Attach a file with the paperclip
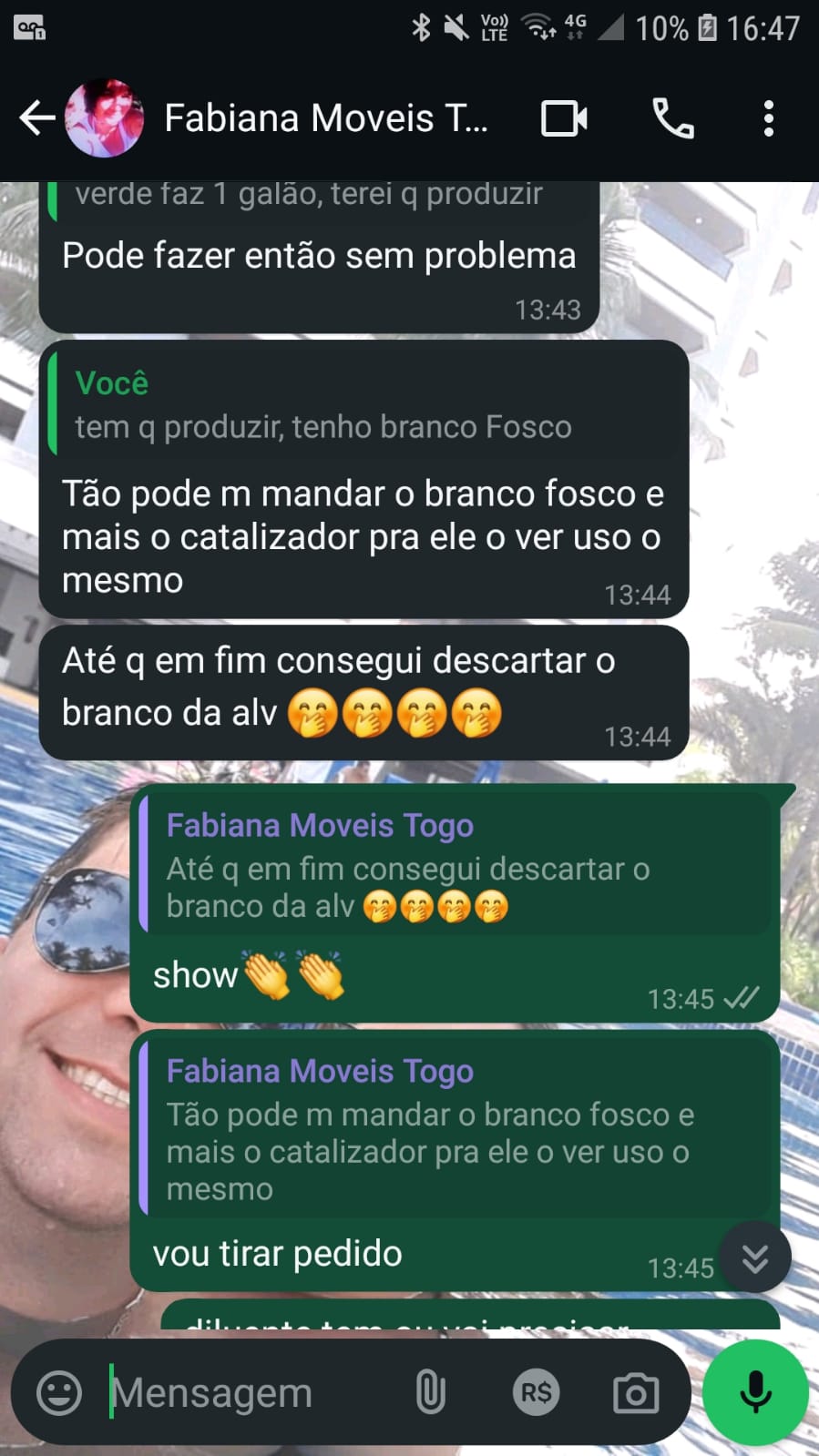This screenshot has width=819, height=1456. [x=430, y=1392]
